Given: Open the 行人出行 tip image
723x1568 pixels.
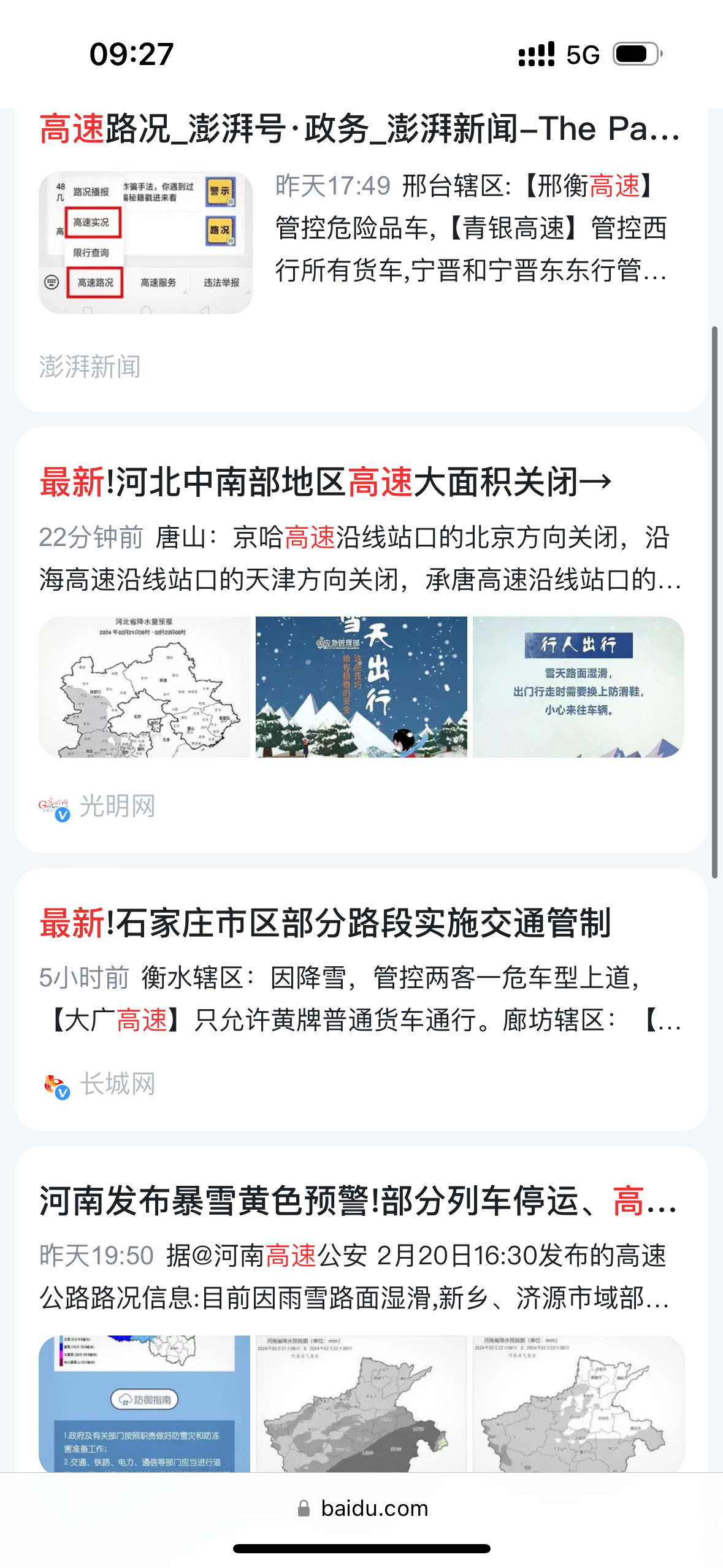Looking at the screenshot, I should (578, 687).
